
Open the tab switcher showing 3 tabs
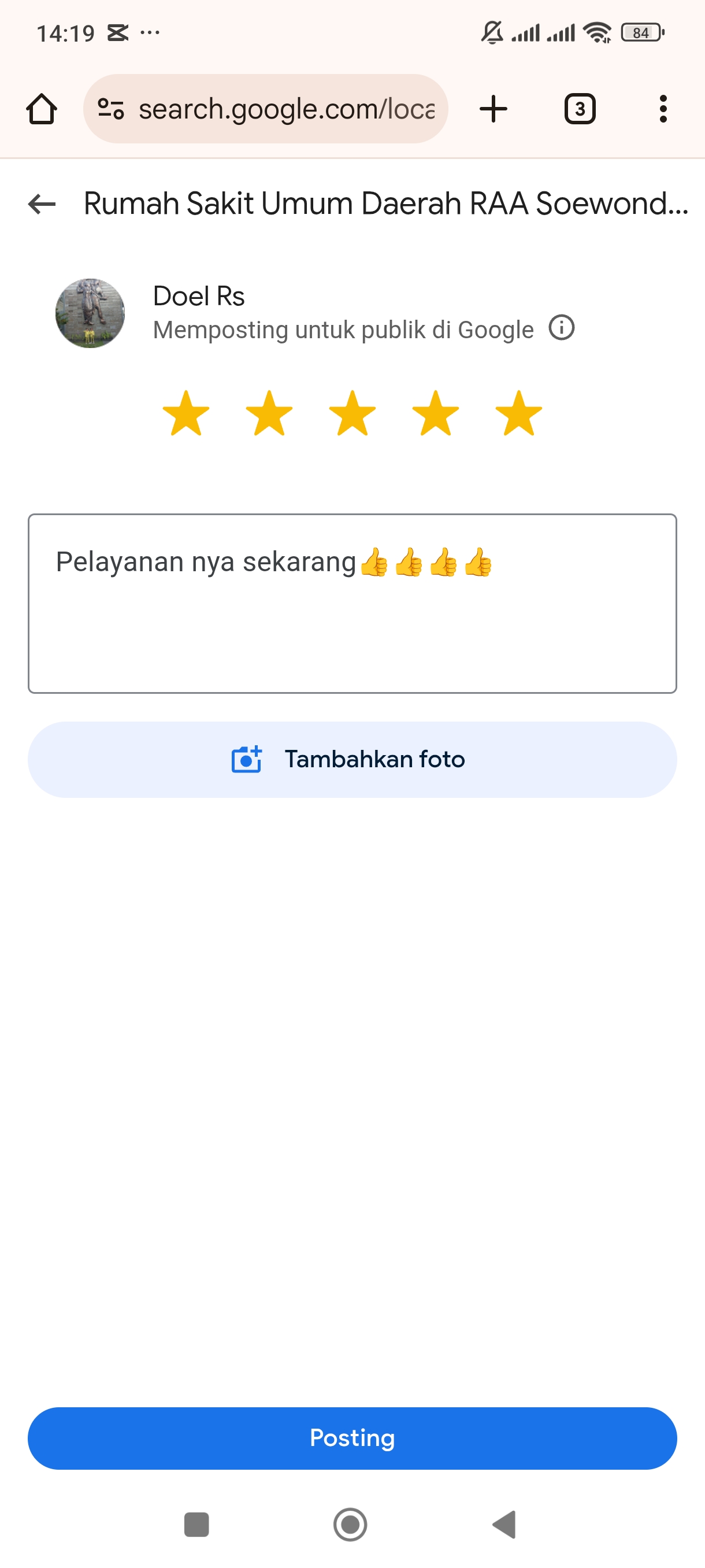(x=580, y=109)
